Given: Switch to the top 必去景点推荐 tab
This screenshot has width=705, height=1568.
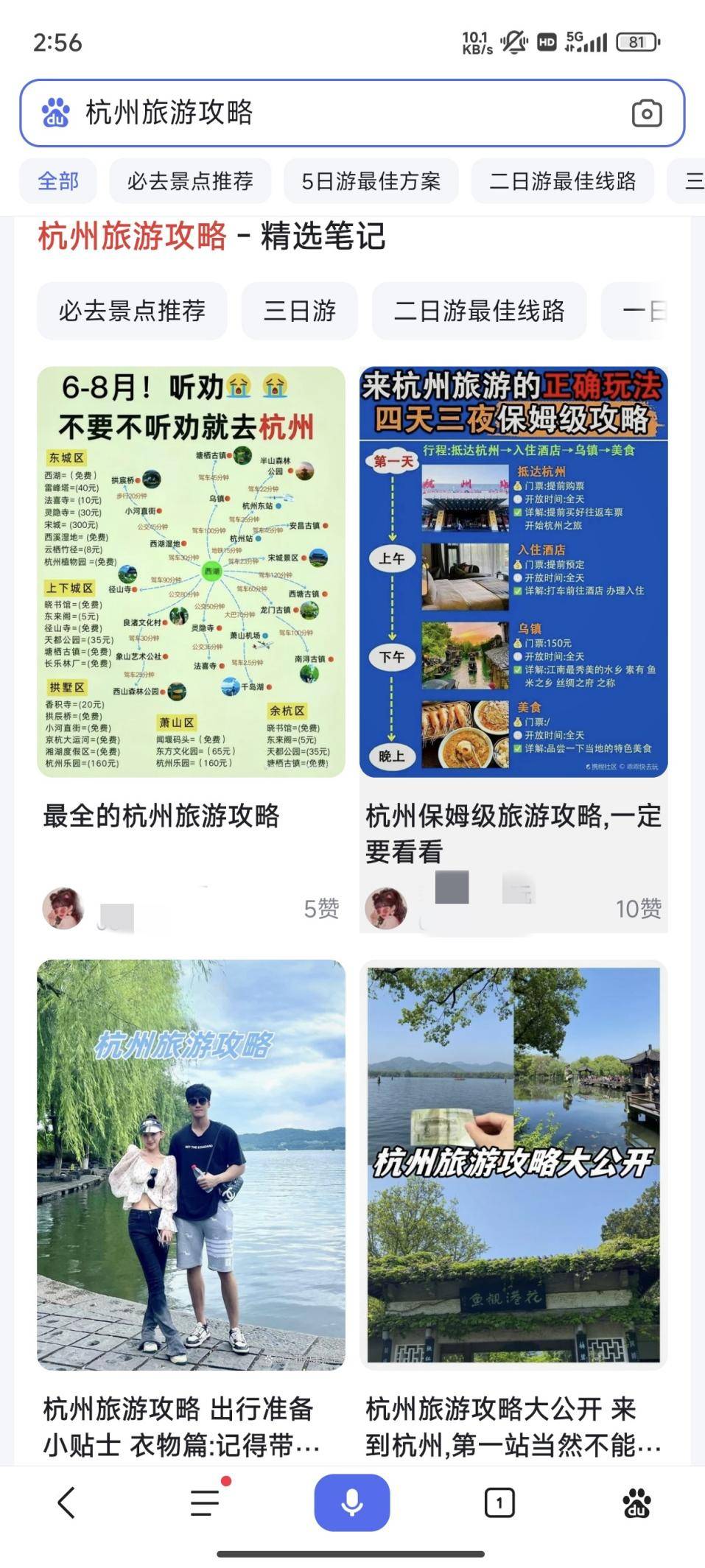Looking at the screenshot, I should 190,181.
